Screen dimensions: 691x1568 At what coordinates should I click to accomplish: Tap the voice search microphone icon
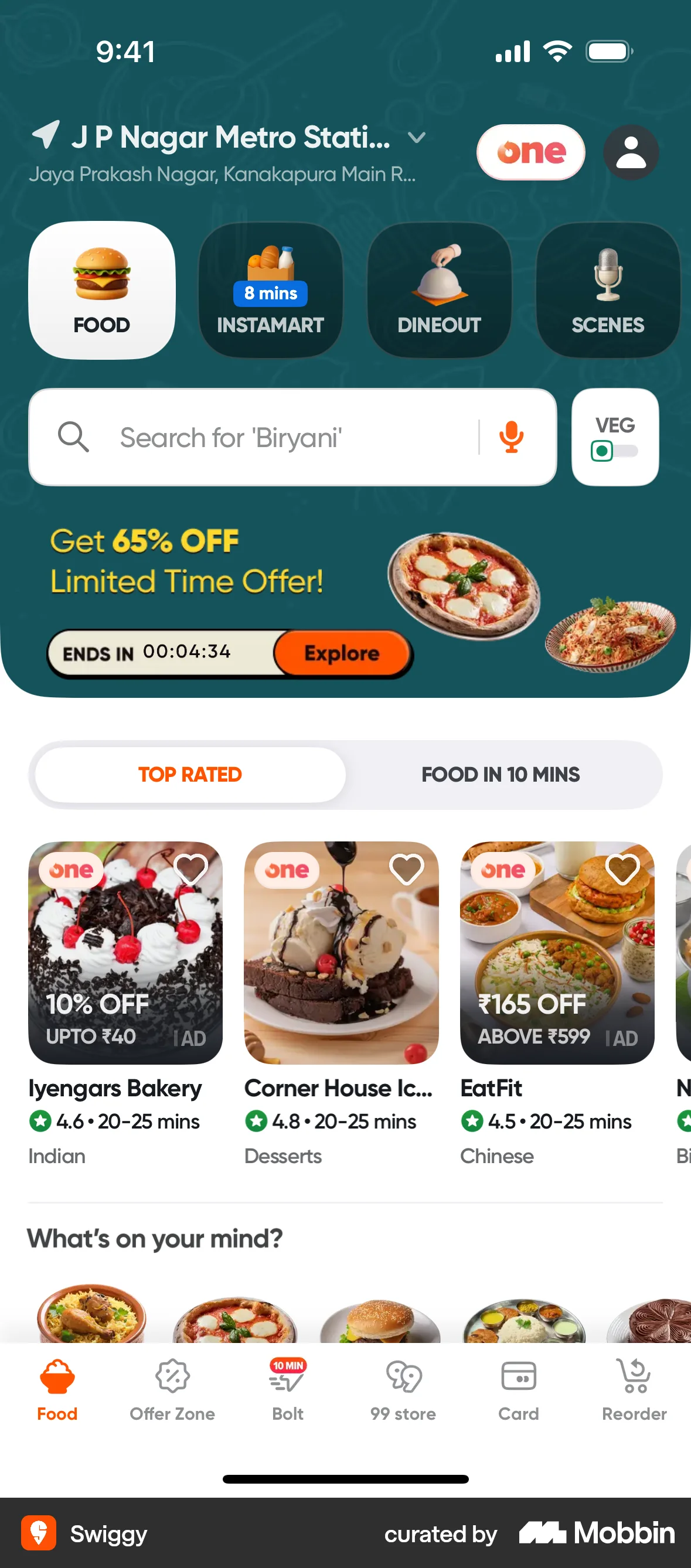coord(512,437)
